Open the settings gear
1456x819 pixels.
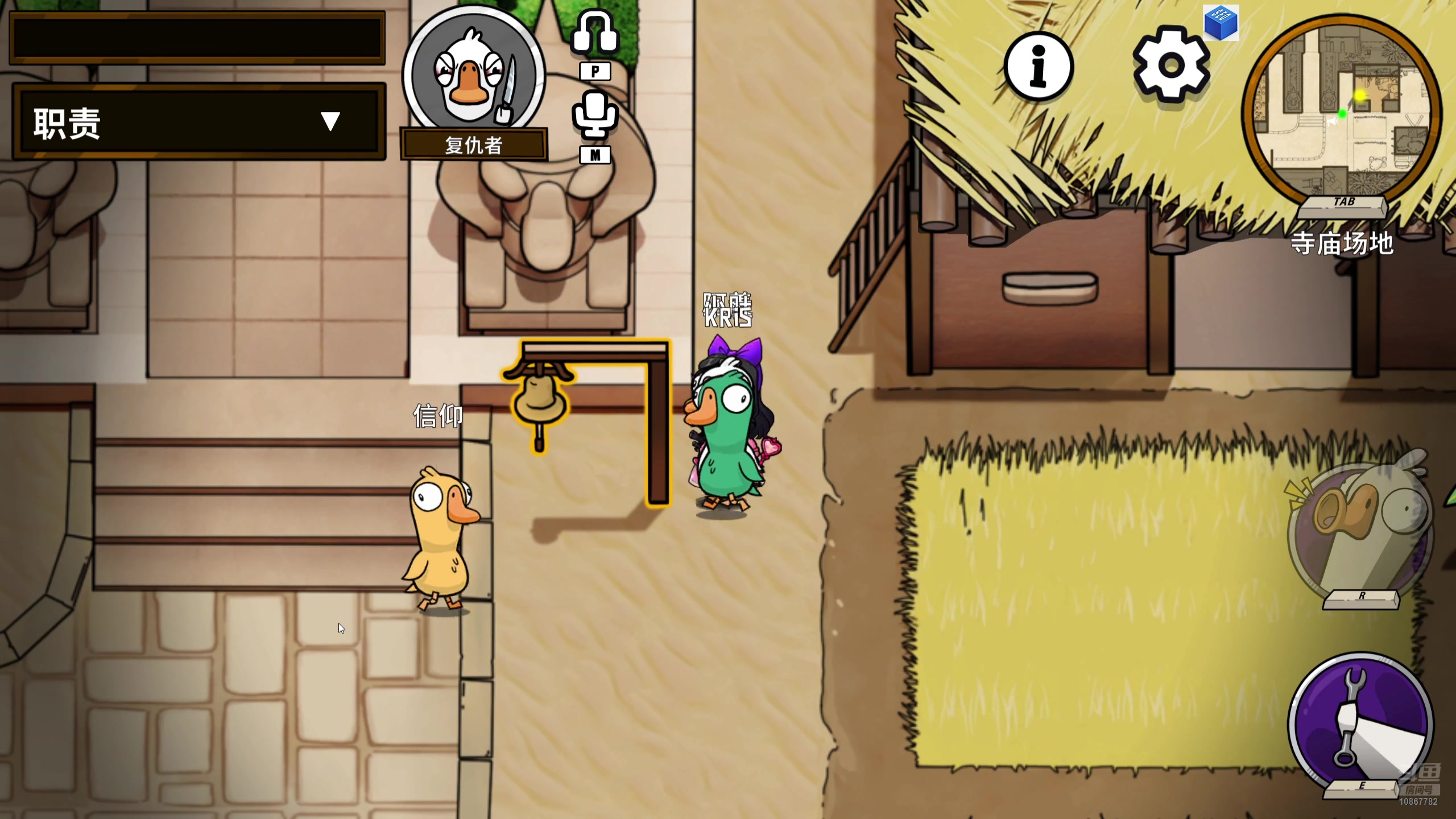point(1171,65)
